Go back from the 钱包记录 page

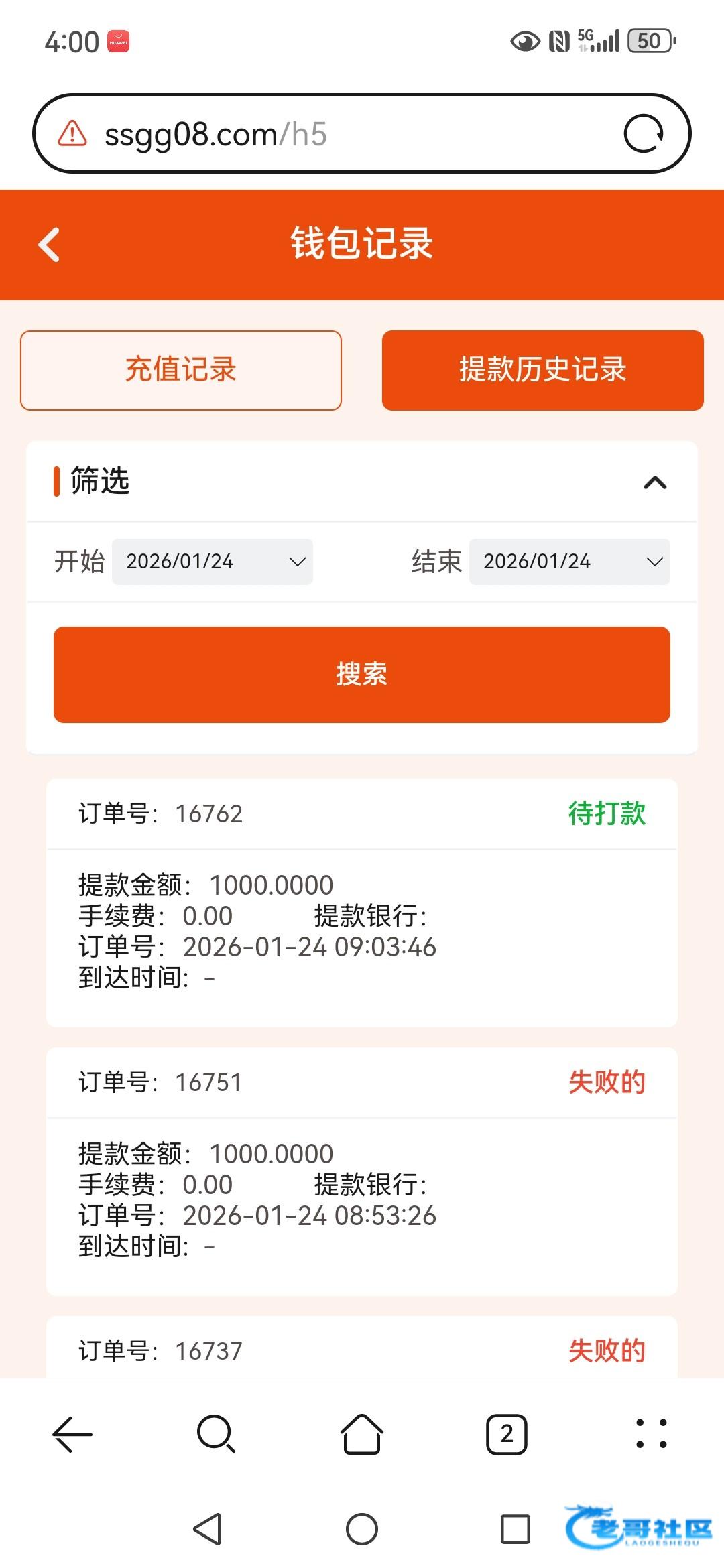(49, 245)
